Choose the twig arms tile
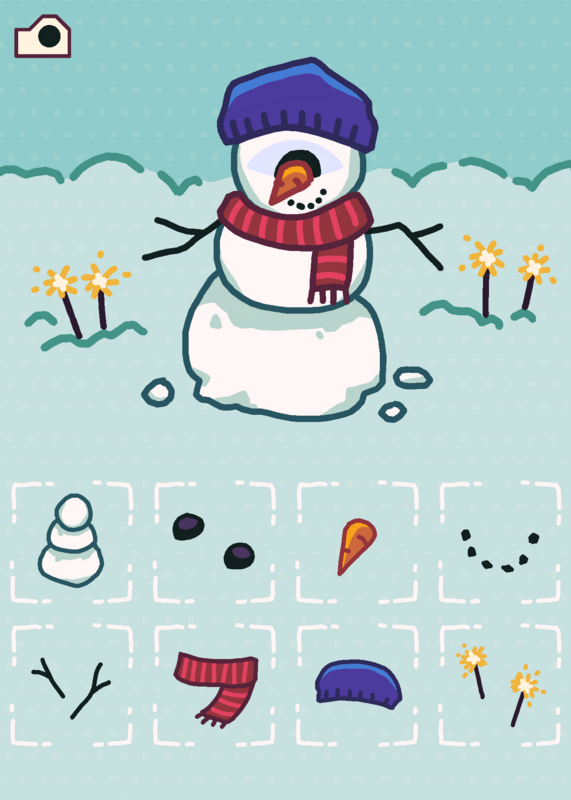This screenshot has width=571, height=800. (x=71, y=685)
